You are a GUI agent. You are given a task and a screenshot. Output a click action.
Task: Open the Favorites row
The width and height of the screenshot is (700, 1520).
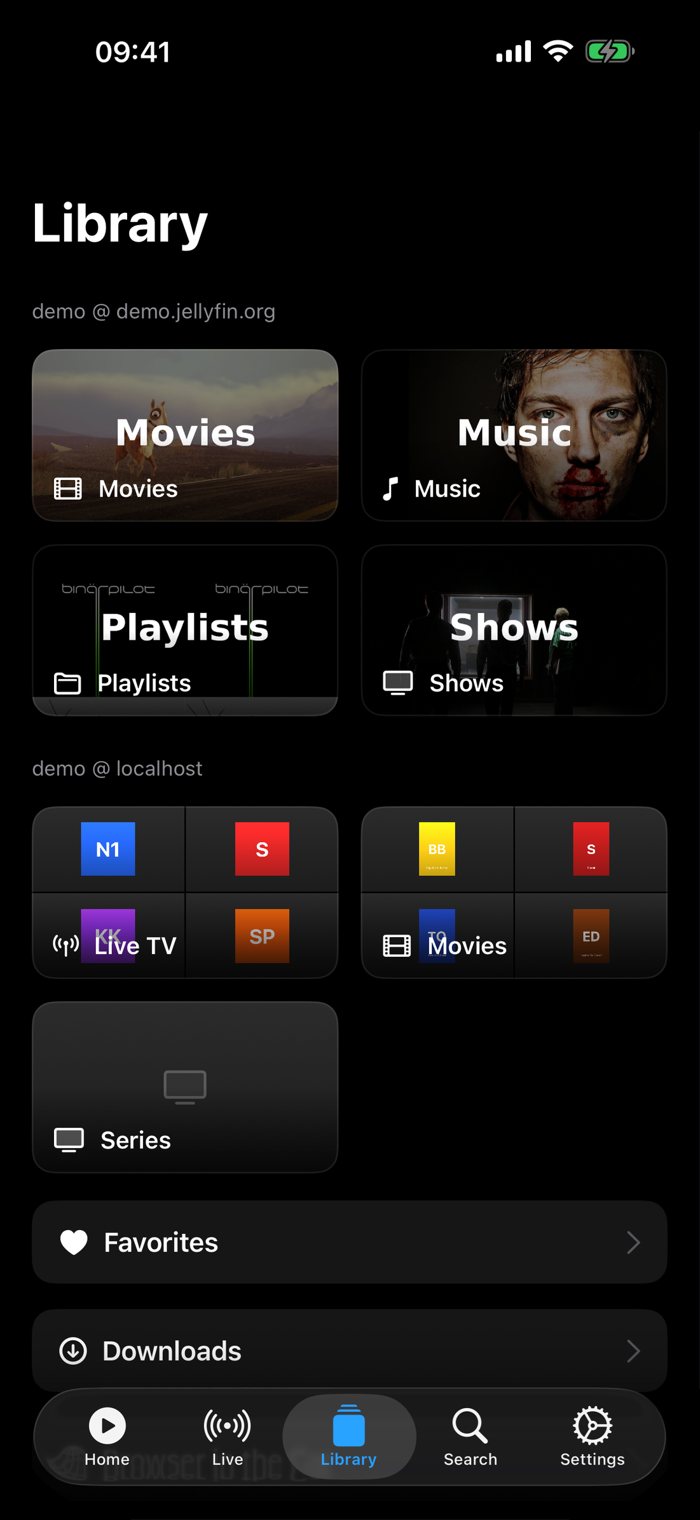(349, 1242)
